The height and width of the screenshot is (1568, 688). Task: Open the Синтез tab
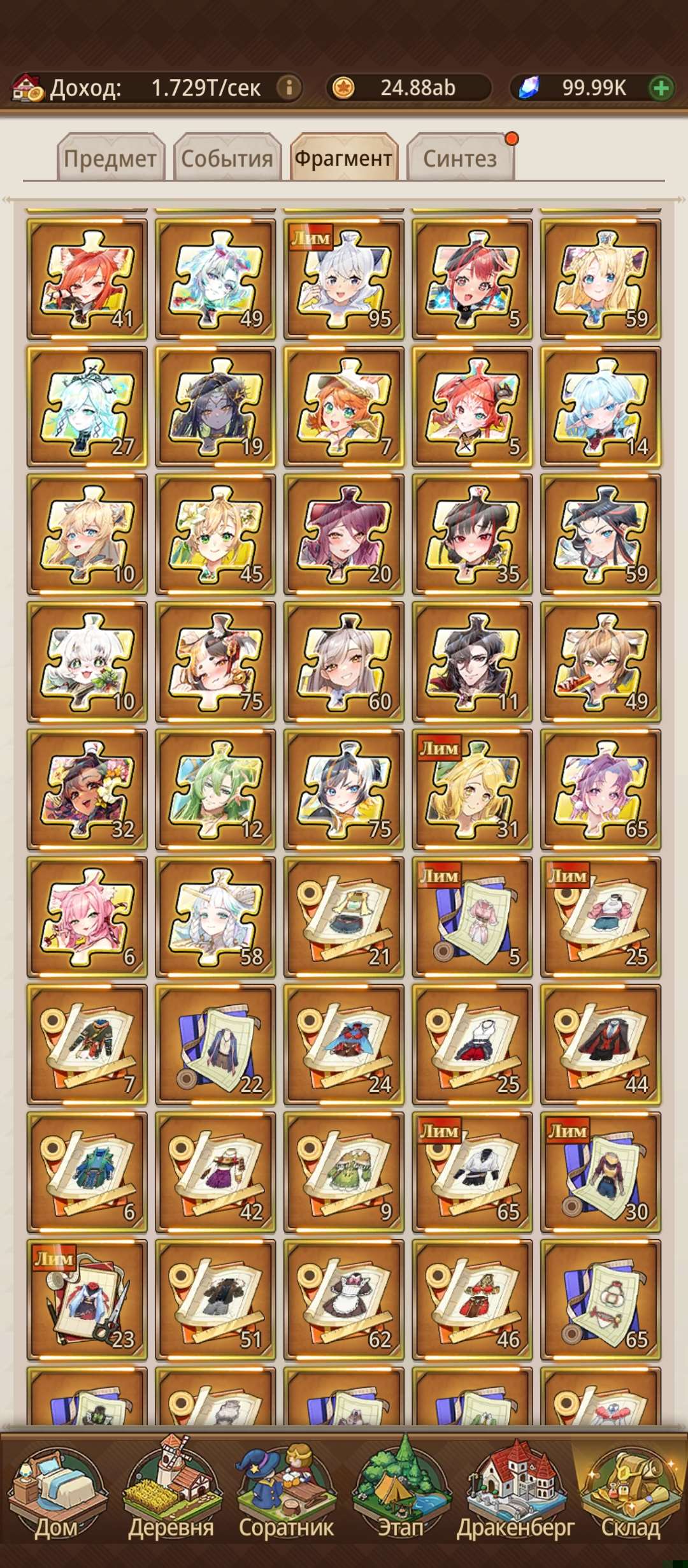click(460, 158)
